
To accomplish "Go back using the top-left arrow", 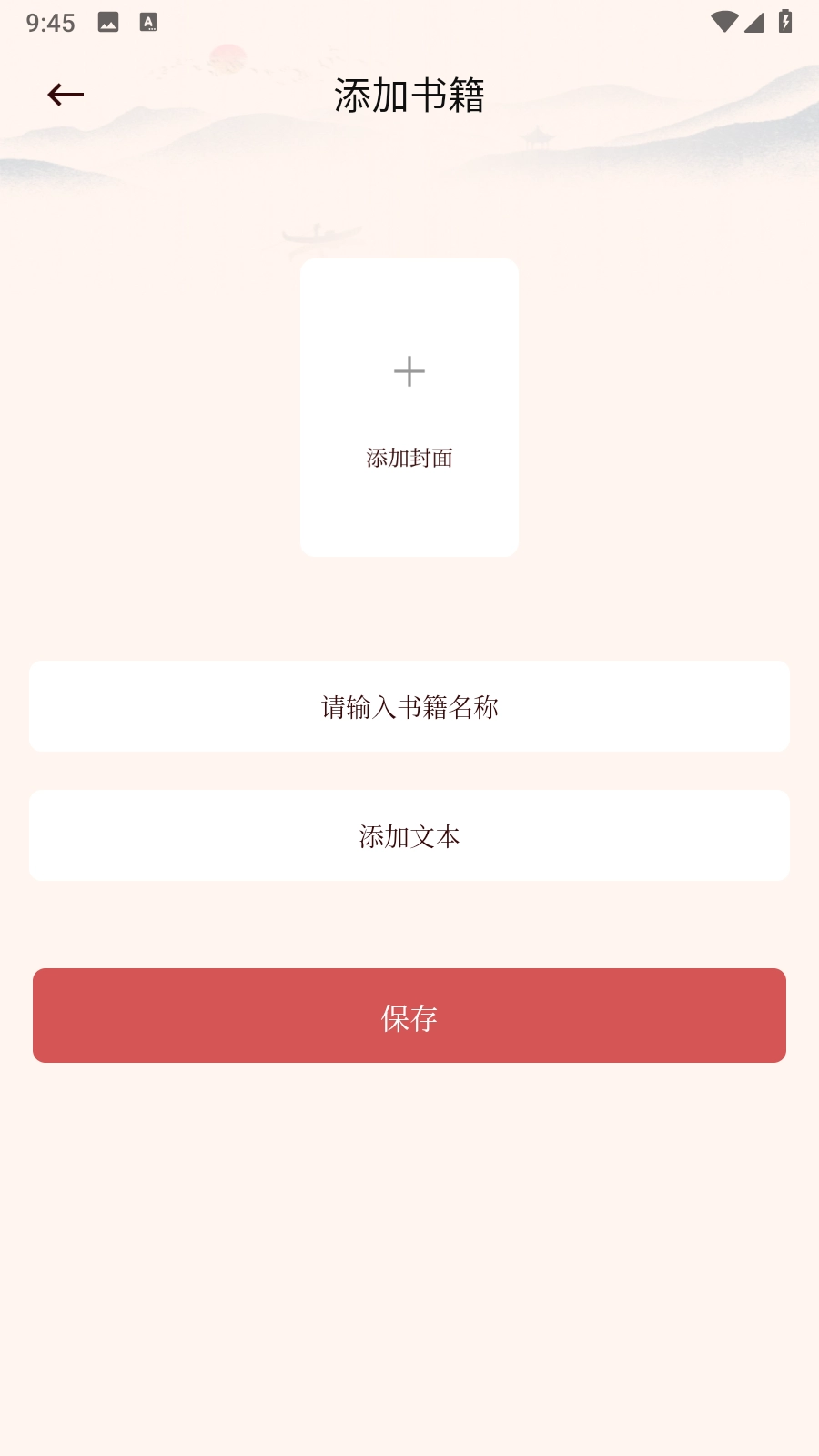I will coord(66,95).
